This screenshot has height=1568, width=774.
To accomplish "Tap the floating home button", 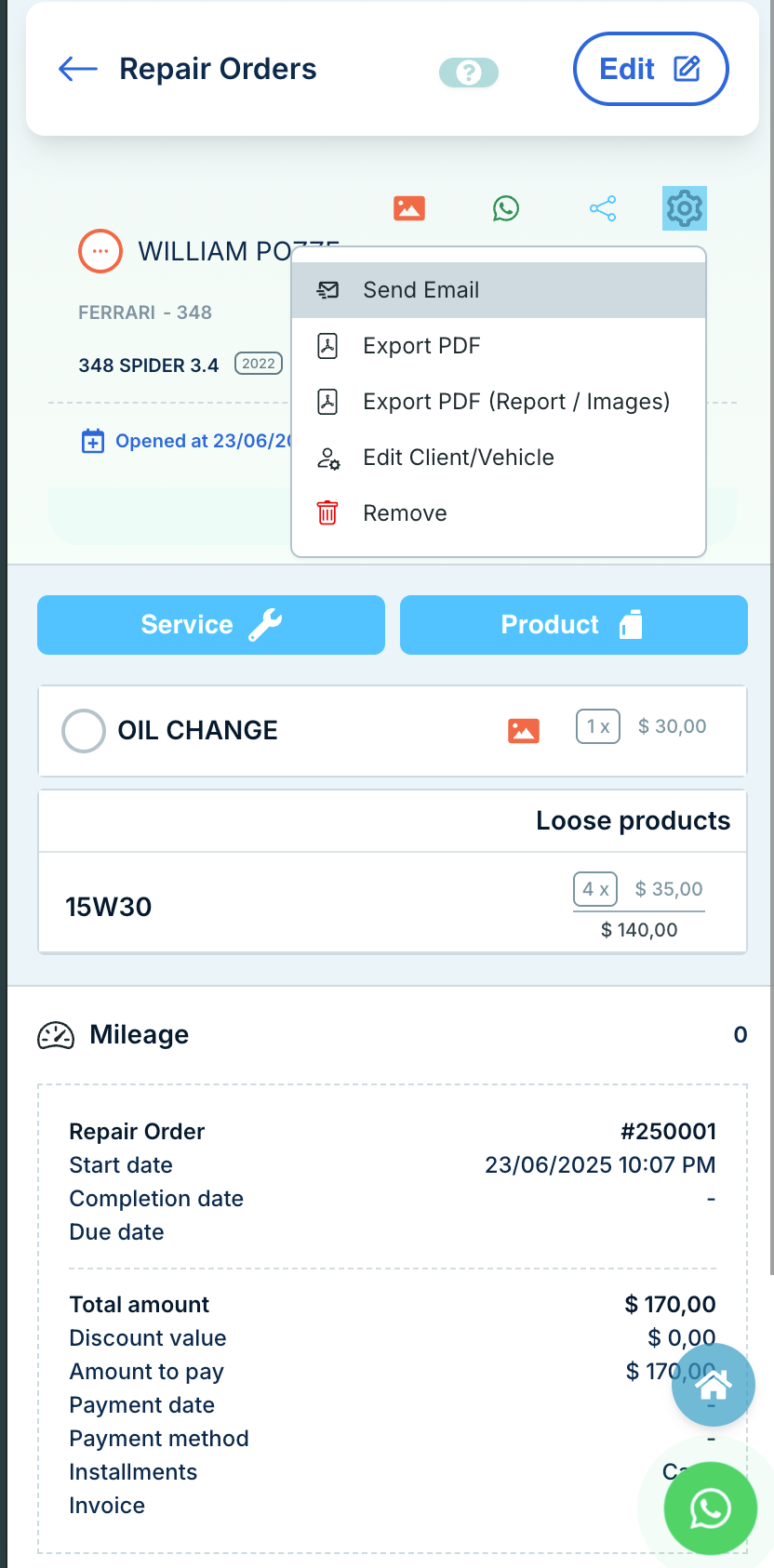I will point(714,1386).
